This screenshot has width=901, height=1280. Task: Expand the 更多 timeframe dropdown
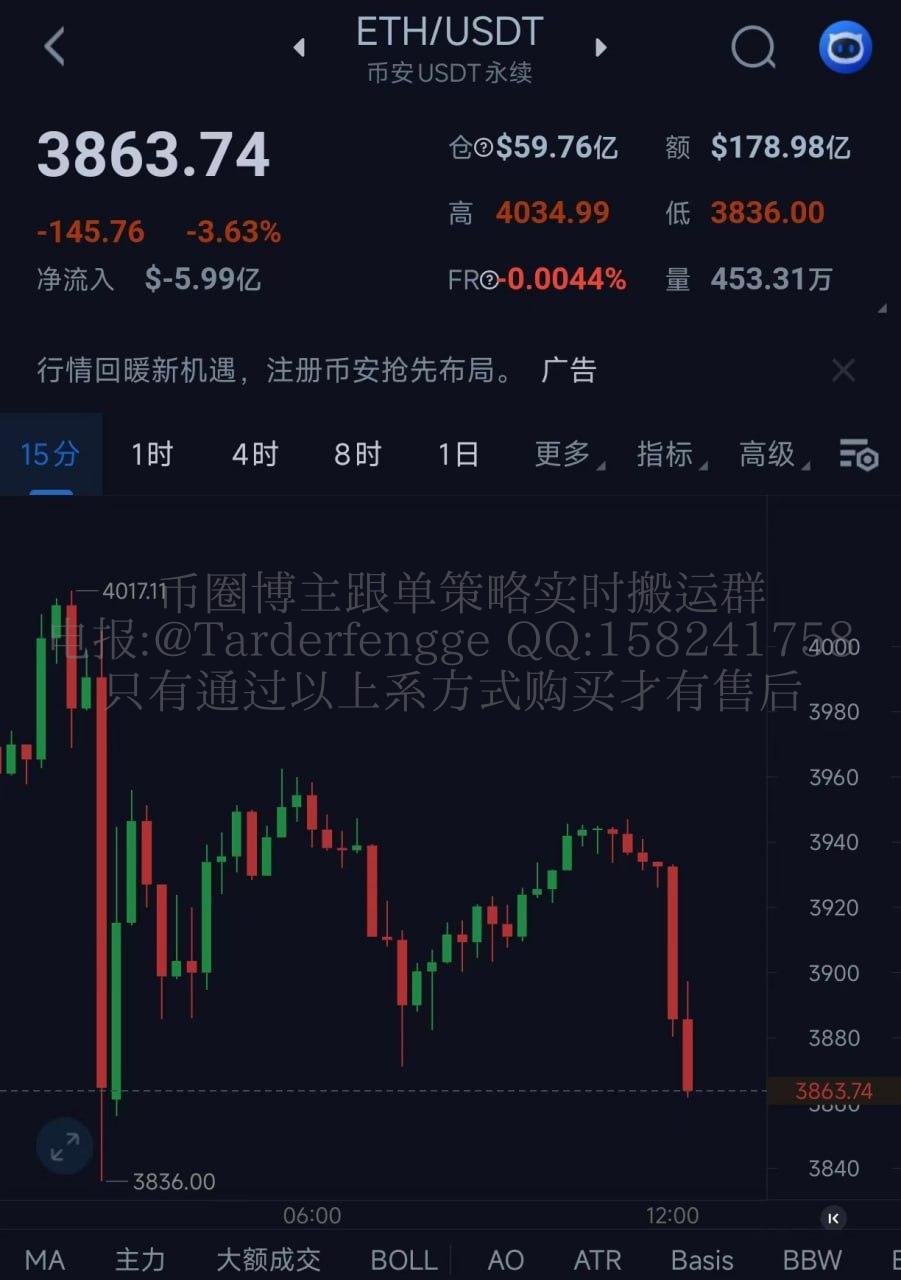tap(566, 454)
